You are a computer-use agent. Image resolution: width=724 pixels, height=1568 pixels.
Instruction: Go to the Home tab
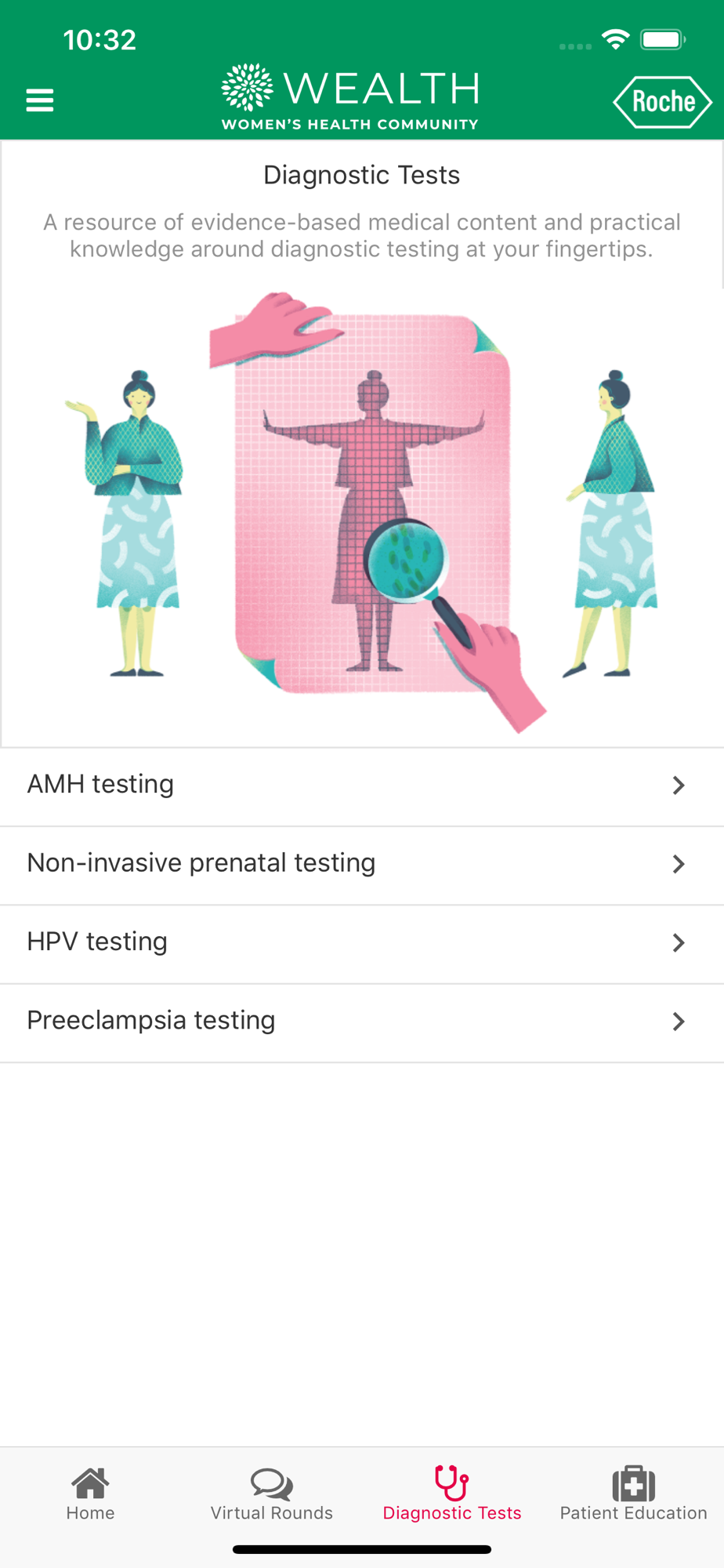(90, 1494)
